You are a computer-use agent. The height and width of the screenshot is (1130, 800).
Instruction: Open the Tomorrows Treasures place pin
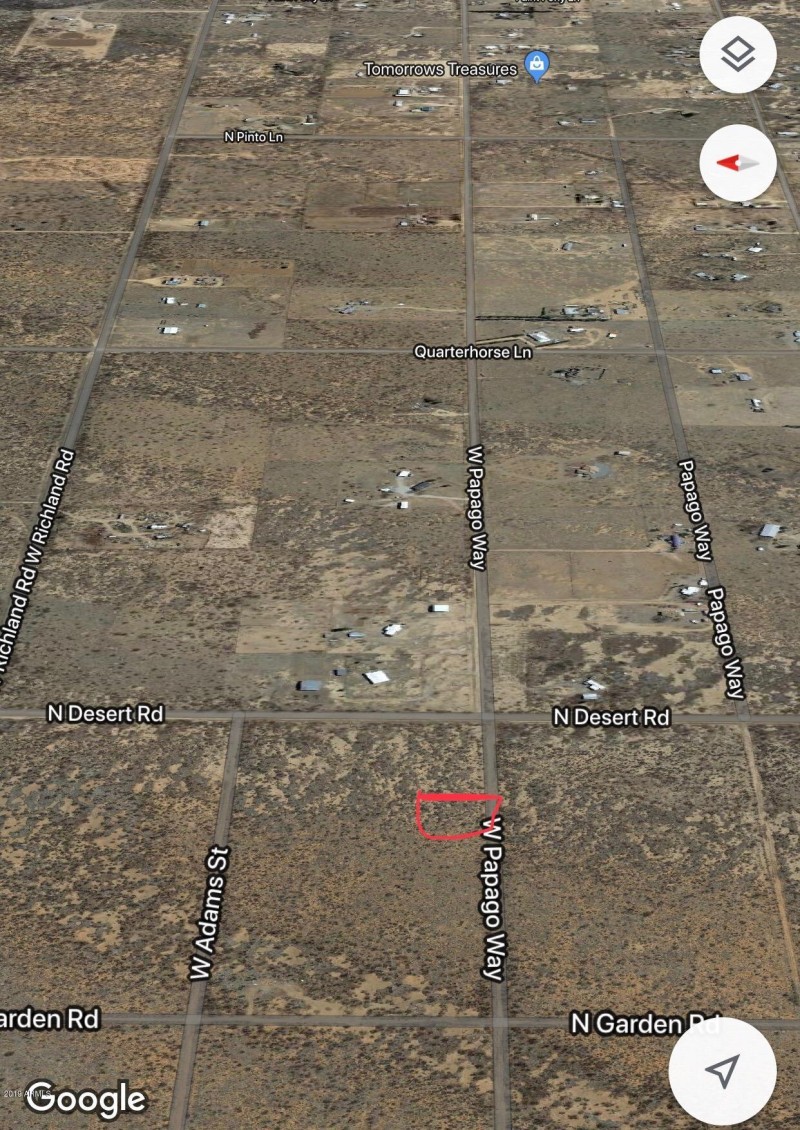[538, 67]
